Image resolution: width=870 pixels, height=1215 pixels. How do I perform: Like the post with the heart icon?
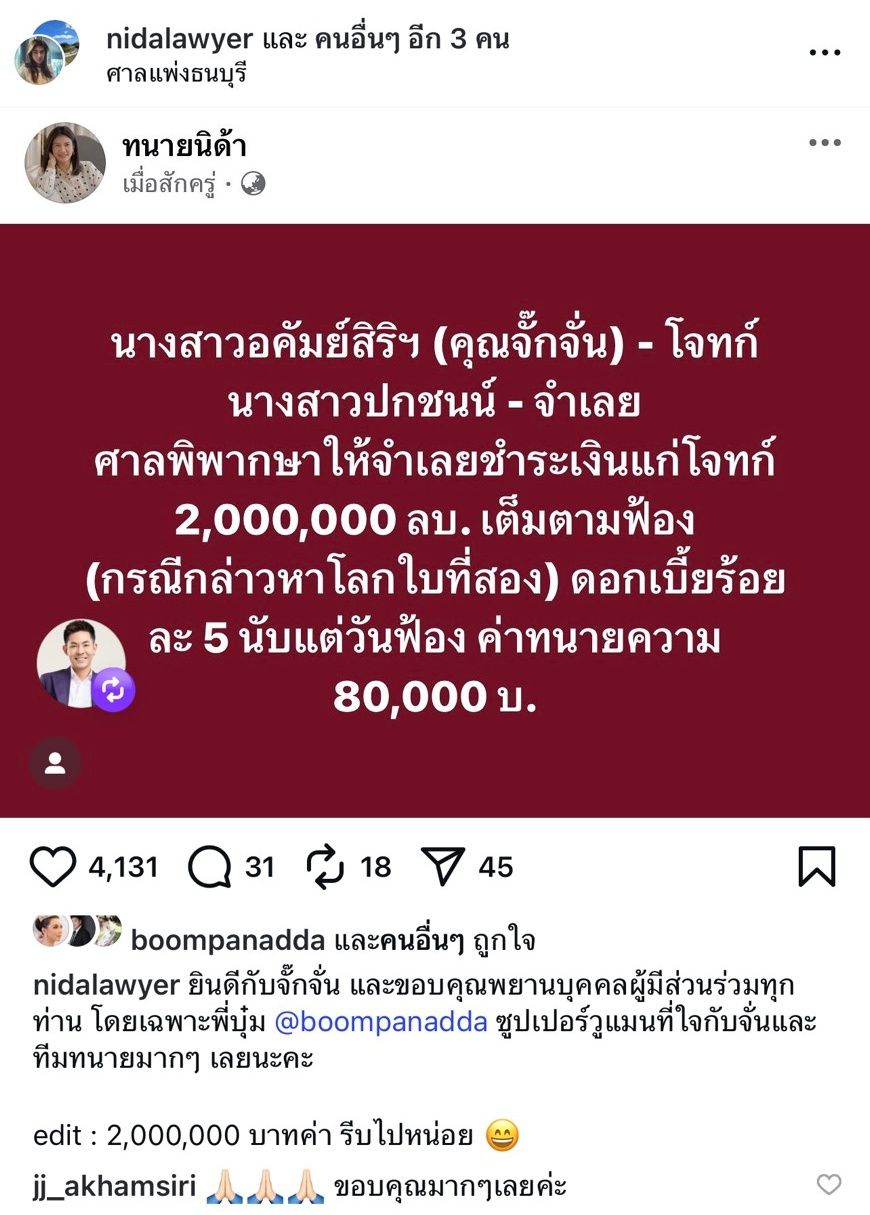(52, 867)
